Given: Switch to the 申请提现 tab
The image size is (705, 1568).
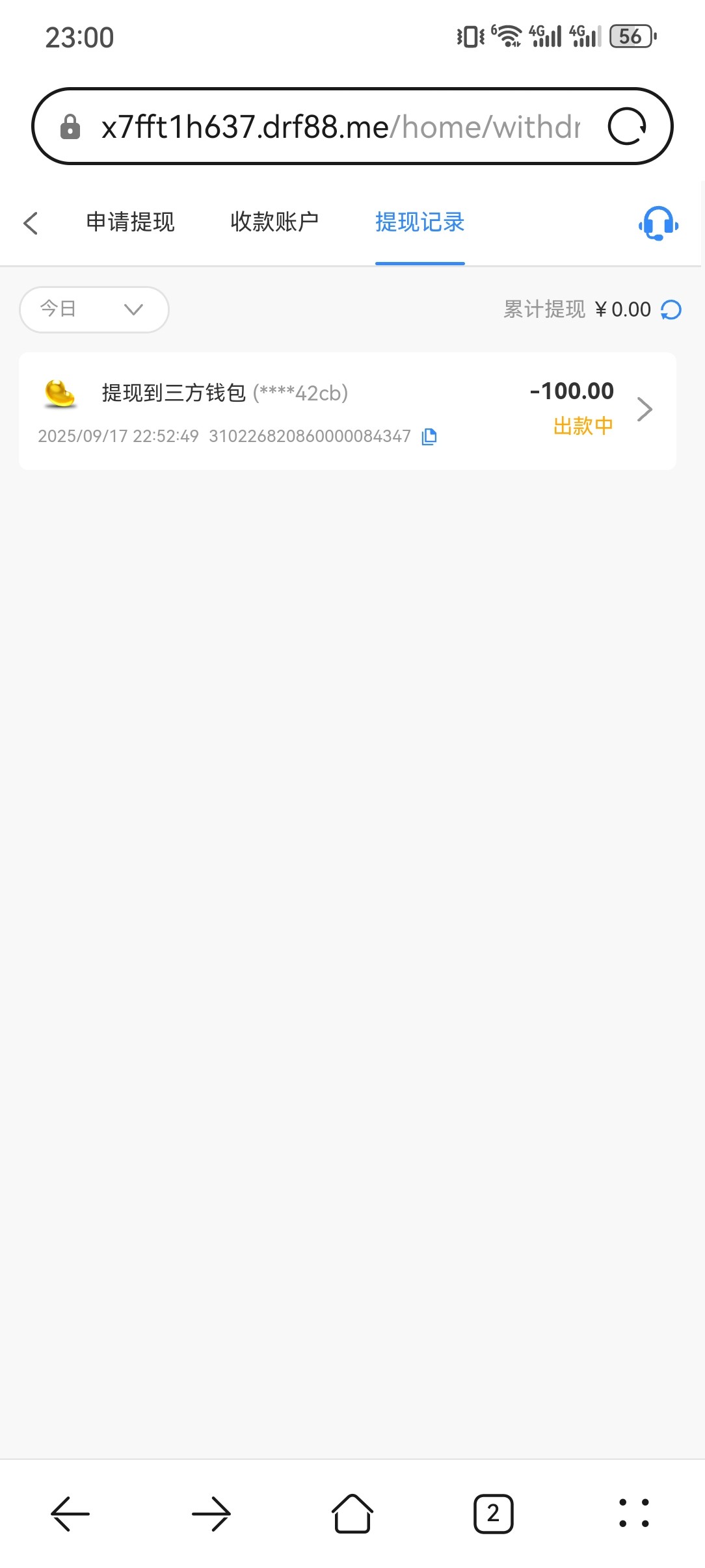Looking at the screenshot, I should [130, 222].
